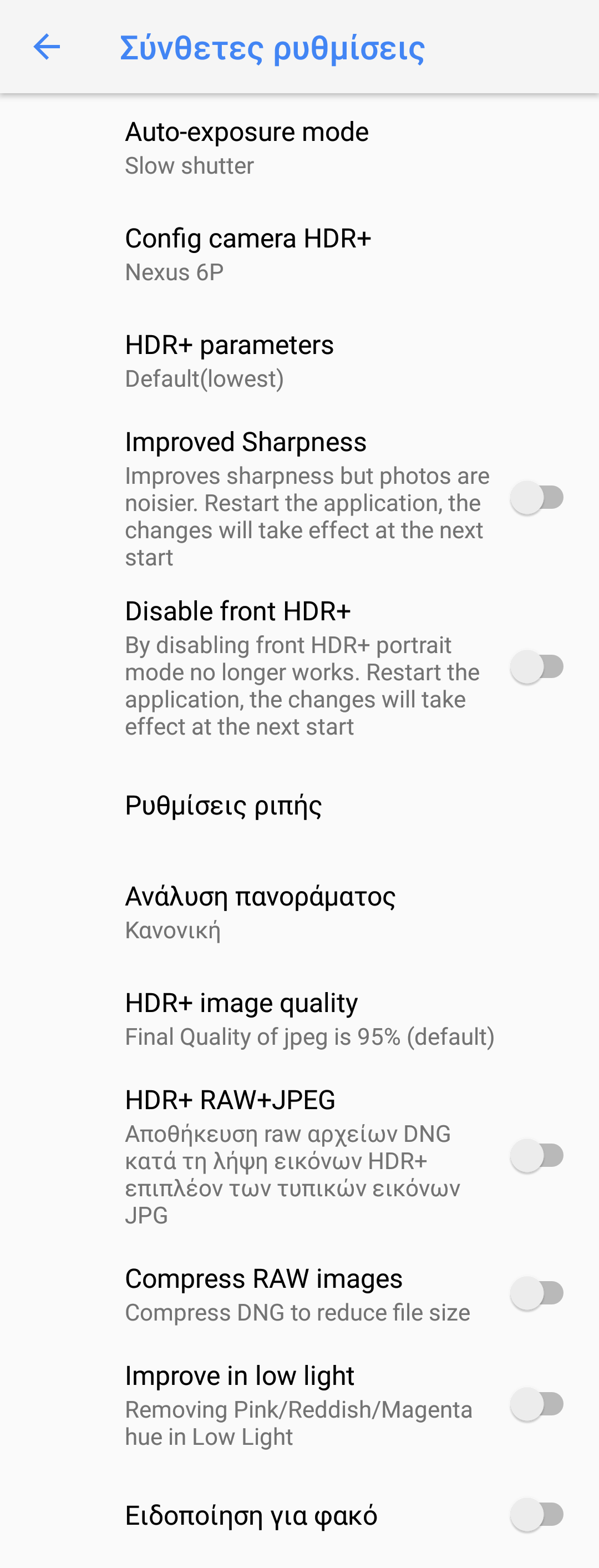Open Auto-exposure mode setting
The image size is (599, 1568).
247,148
